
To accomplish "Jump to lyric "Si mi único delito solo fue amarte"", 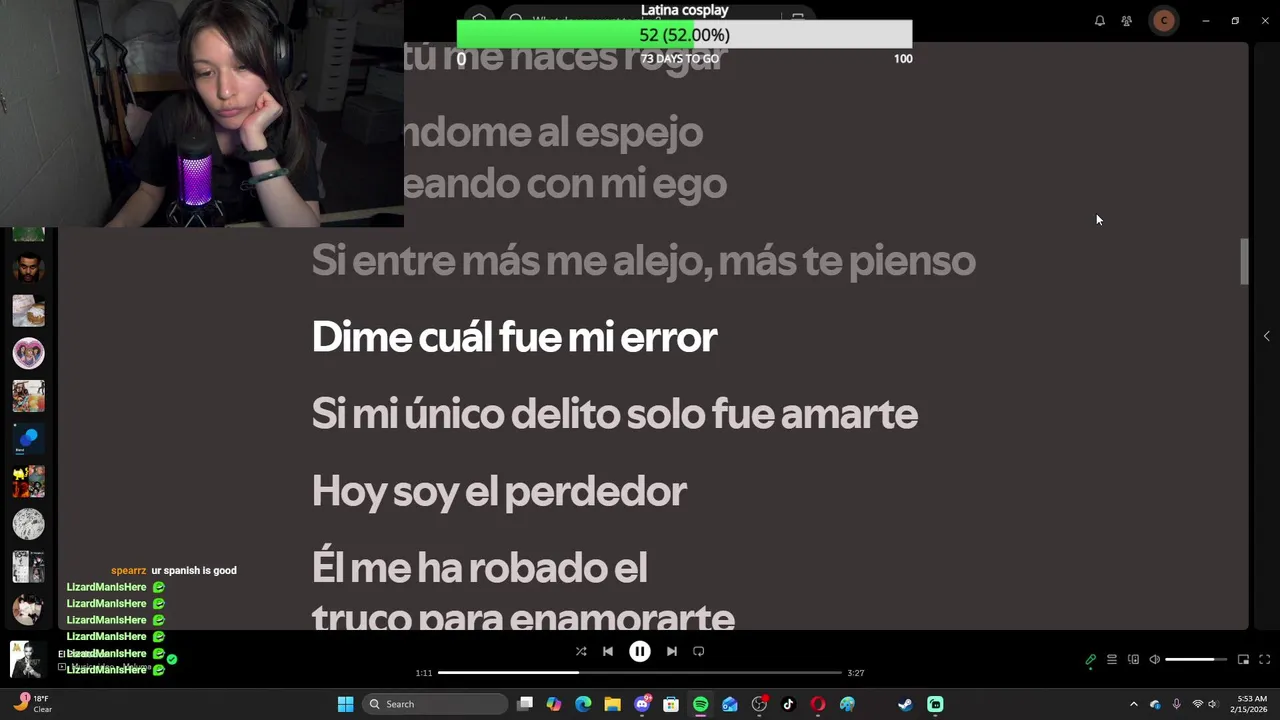I will pyautogui.click(x=614, y=414).
